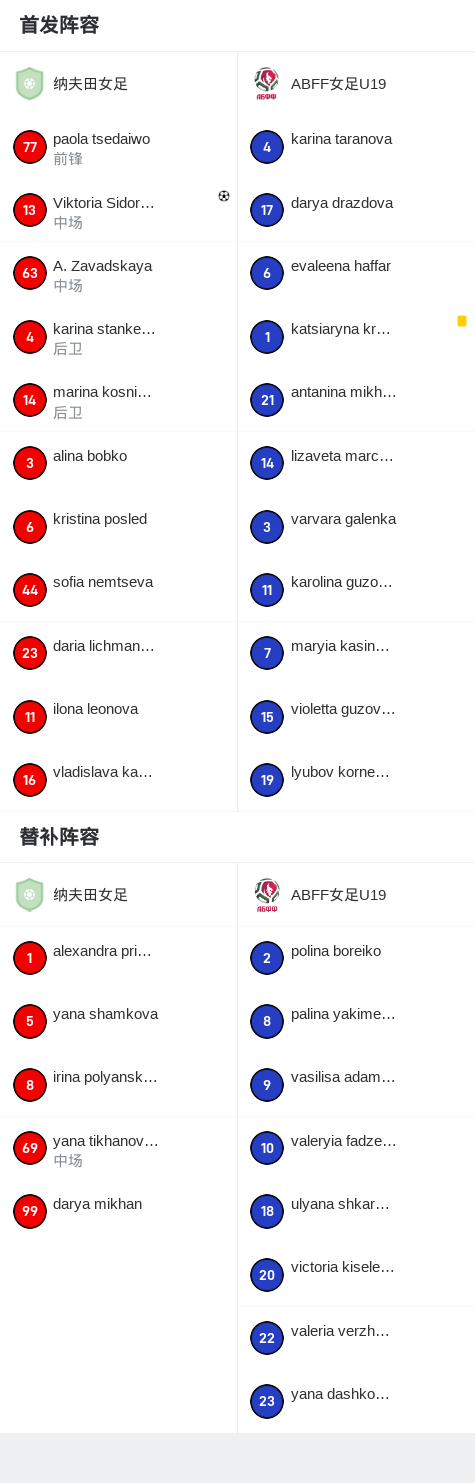Open the 纳夫田女足 team in starting lineup
The height and width of the screenshot is (1483, 475).
pyautogui.click(x=118, y=84)
